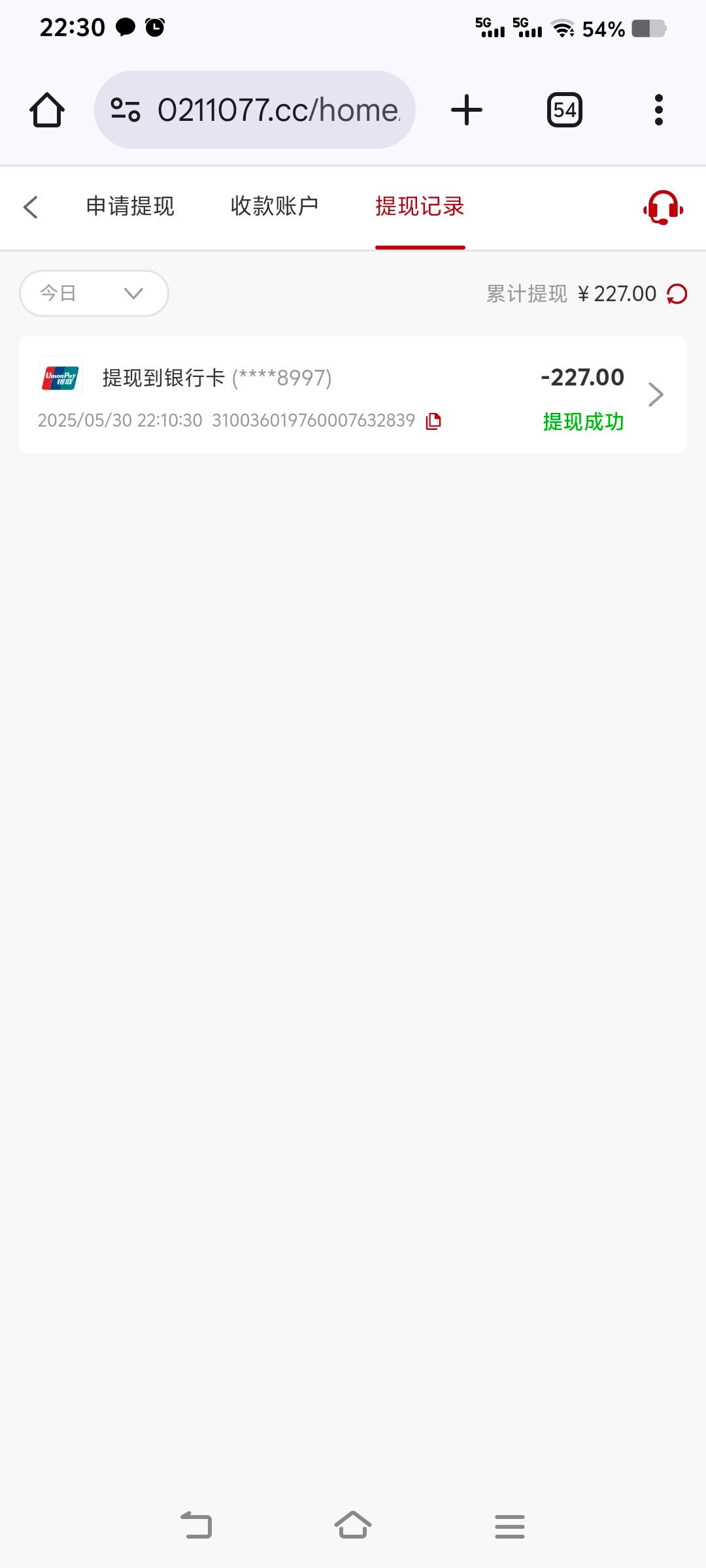706x1568 pixels.
Task: Tap the browser home button
Action: (x=47, y=110)
